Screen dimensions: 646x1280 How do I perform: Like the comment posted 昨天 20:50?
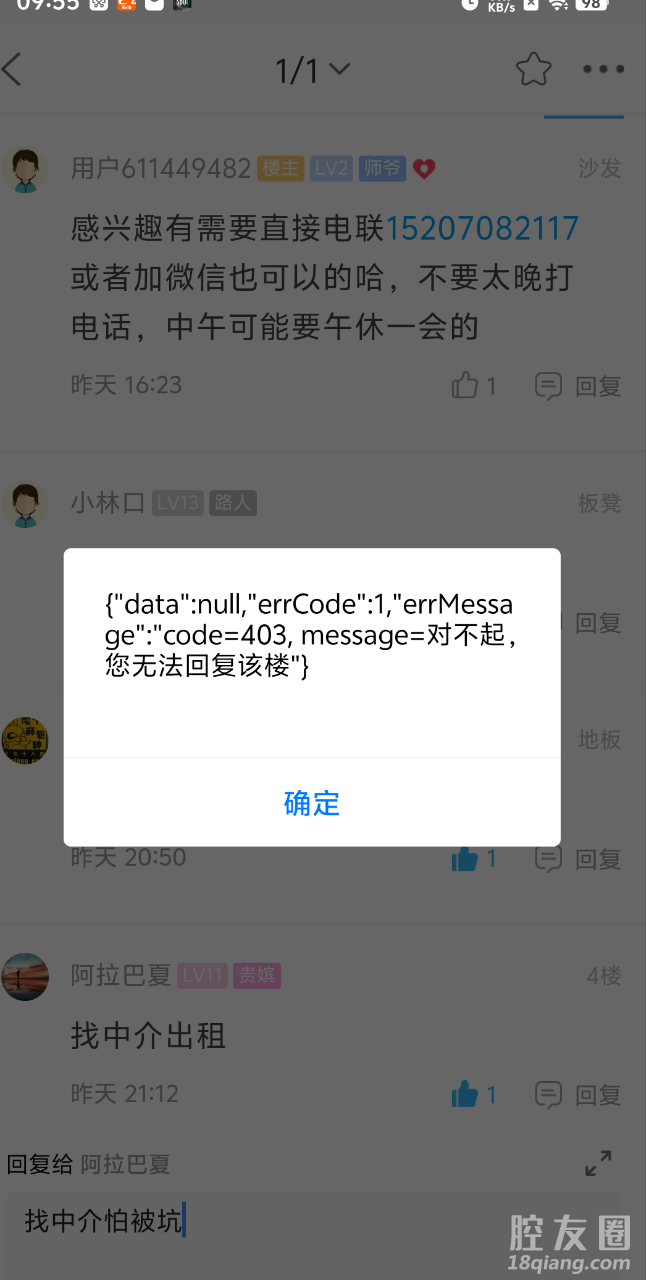point(474,858)
